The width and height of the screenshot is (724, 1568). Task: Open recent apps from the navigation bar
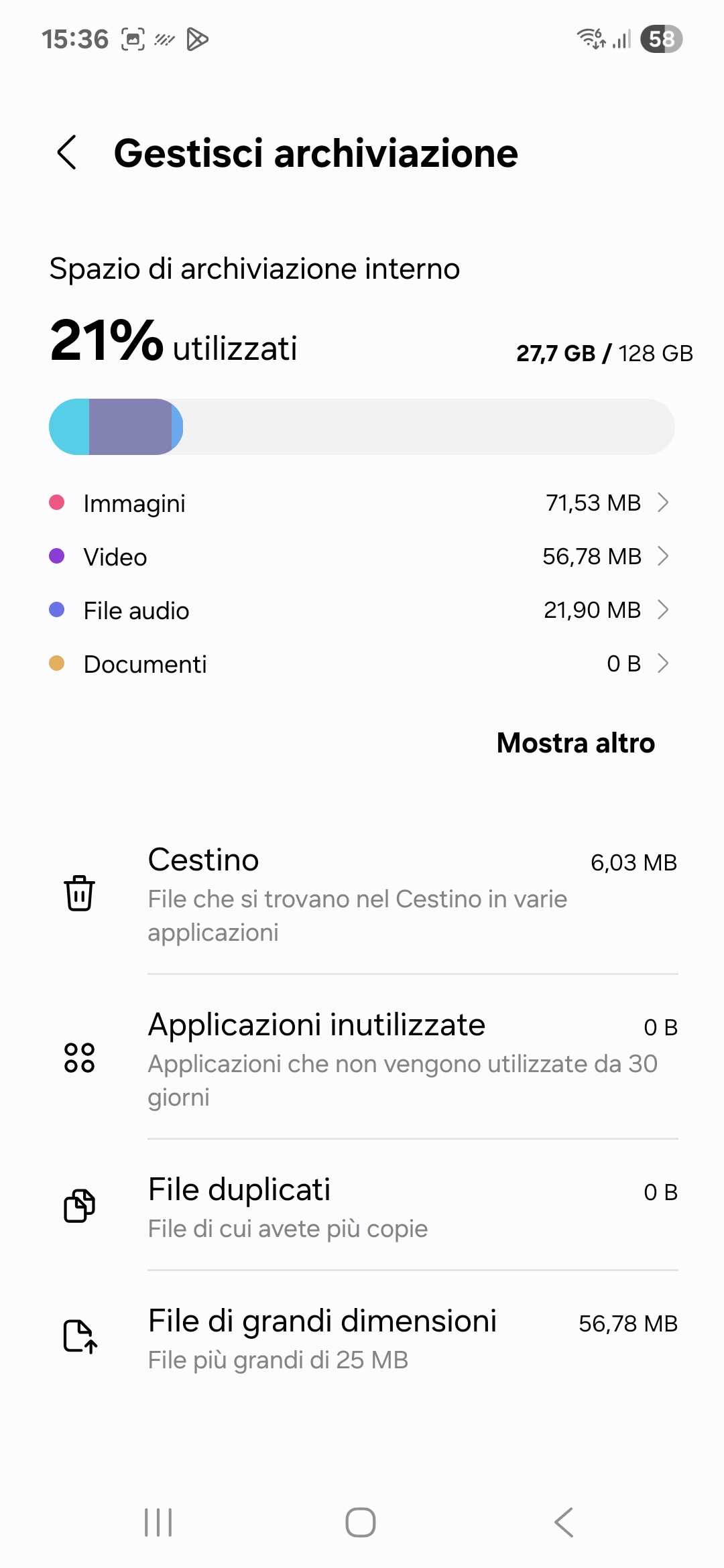pyautogui.click(x=158, y=1522)
